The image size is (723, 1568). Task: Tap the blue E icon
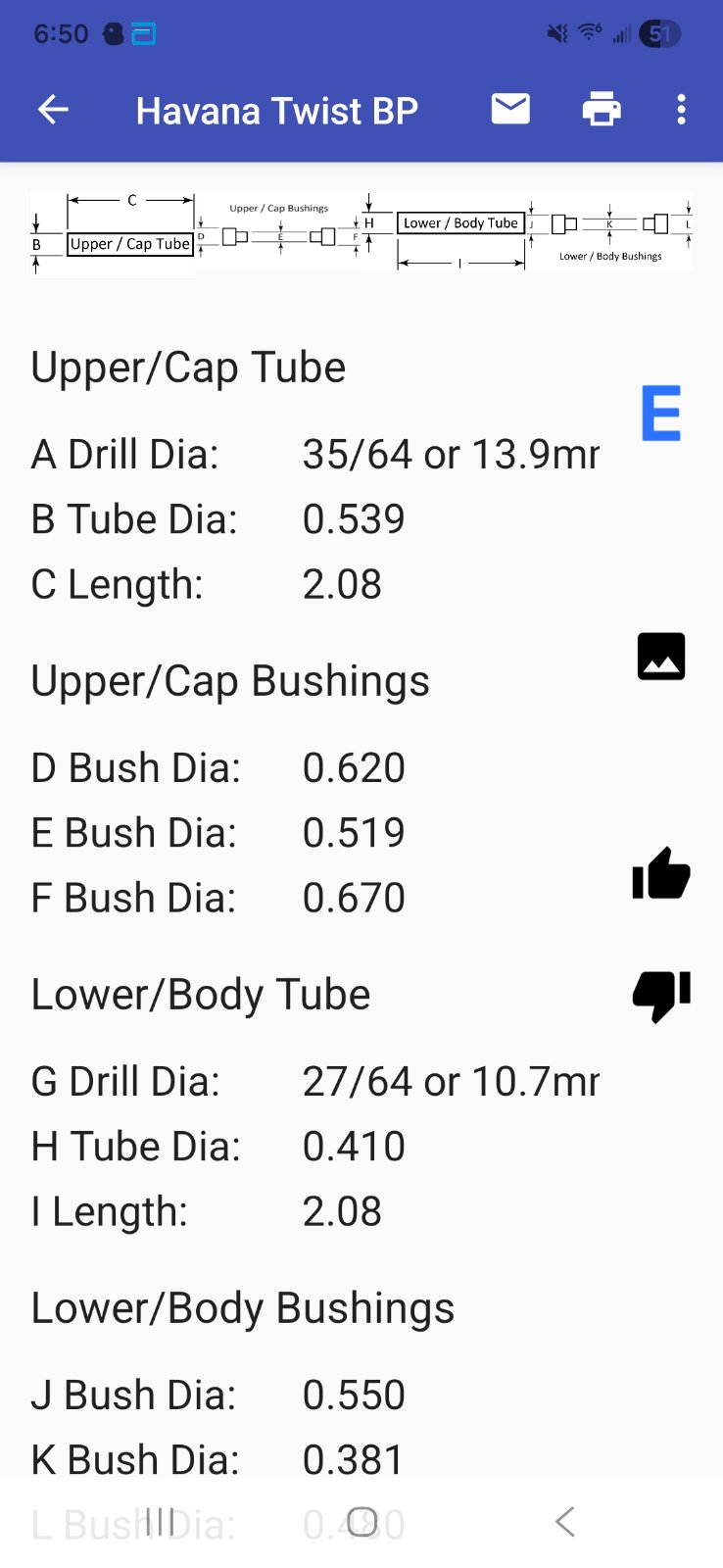click(x=661, y=413)
